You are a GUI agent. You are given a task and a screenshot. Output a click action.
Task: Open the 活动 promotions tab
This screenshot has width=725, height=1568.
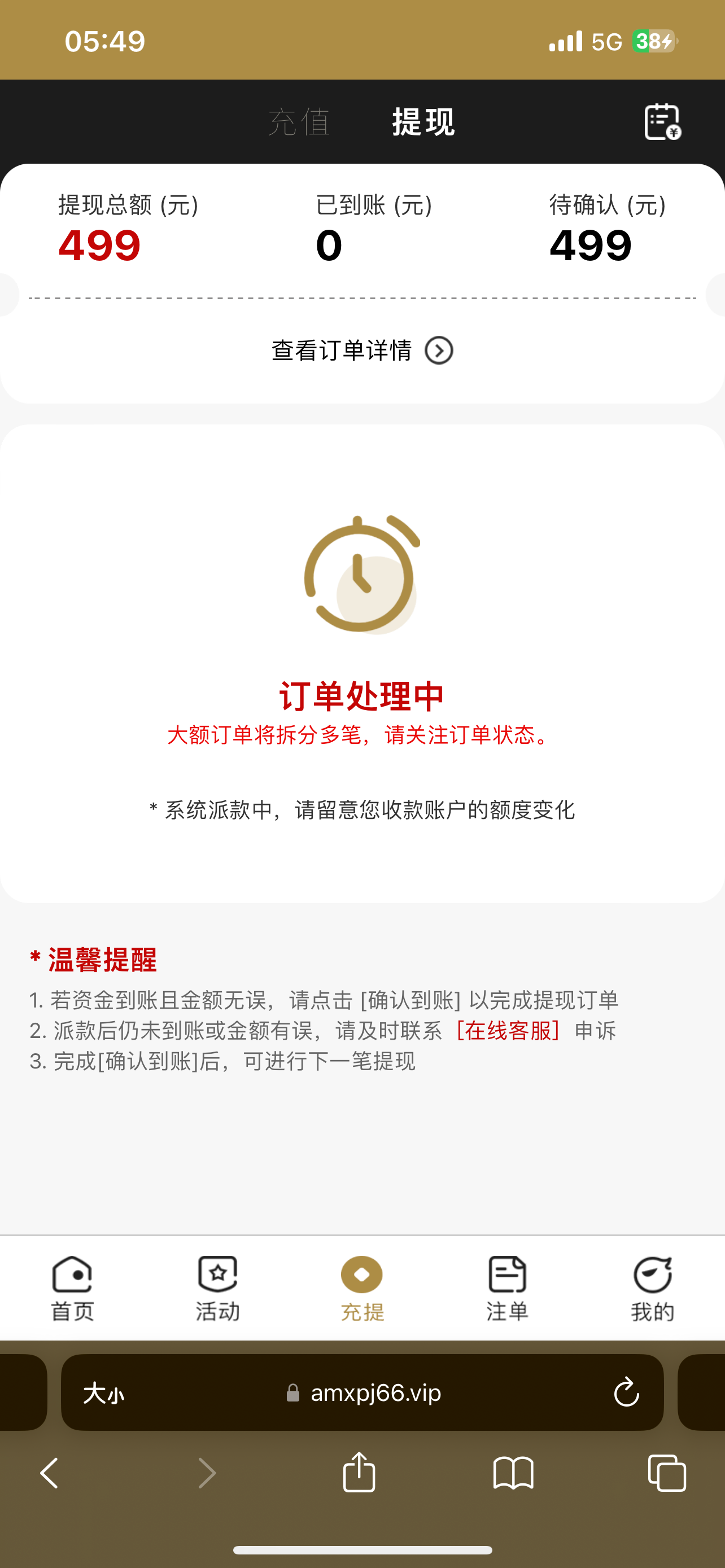pyautogui.click(x=217, y=1288)
